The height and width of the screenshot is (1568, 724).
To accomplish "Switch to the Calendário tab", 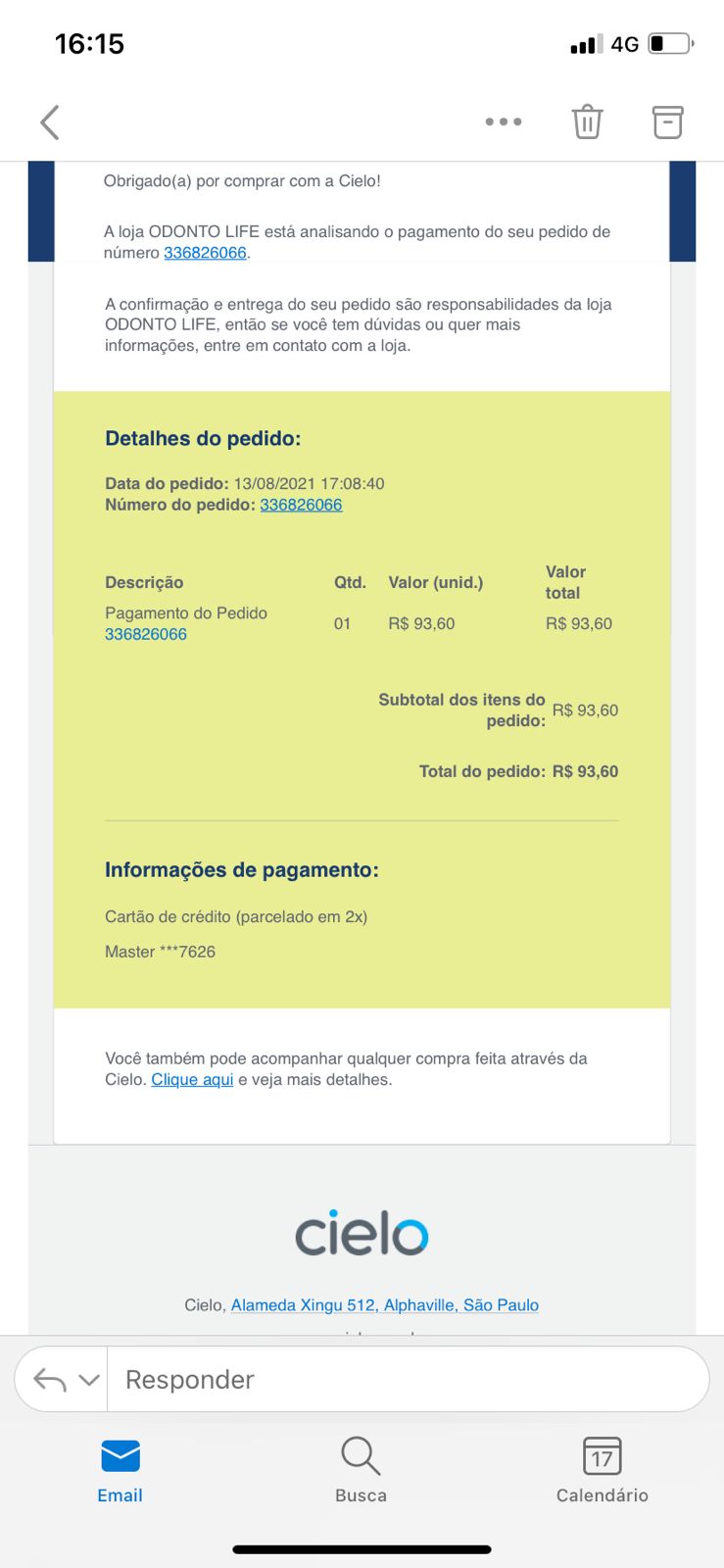I will tap(602, 1470).
